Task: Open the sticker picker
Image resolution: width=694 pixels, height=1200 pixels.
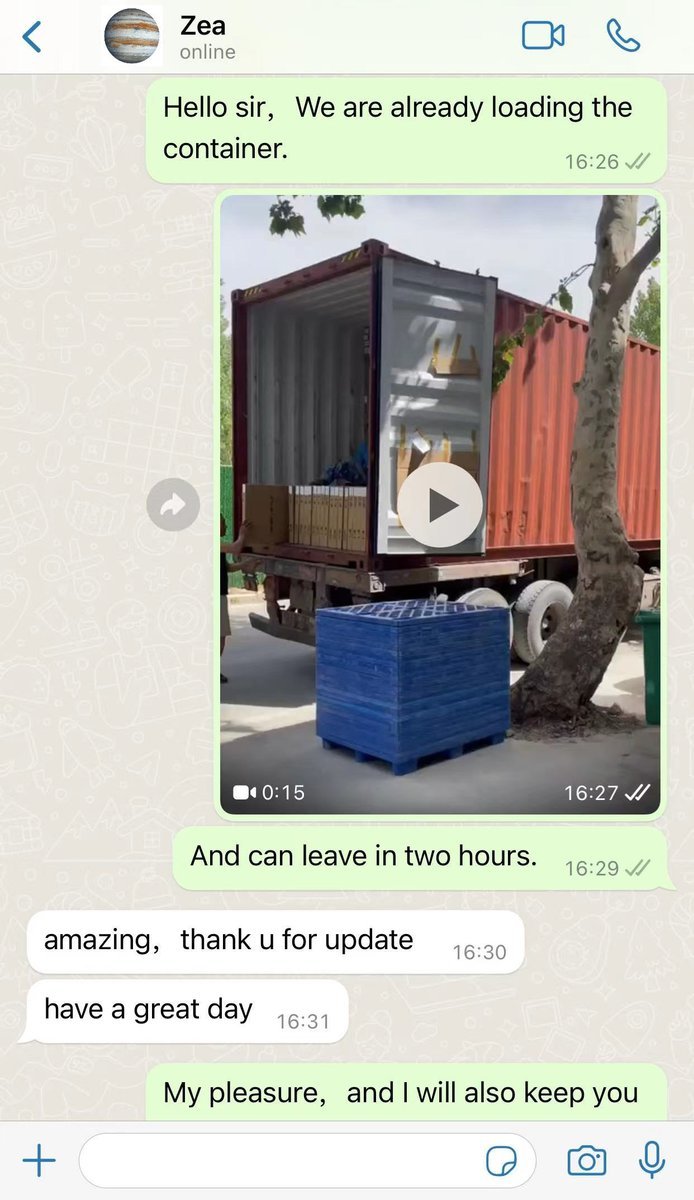Action: 501,1161
